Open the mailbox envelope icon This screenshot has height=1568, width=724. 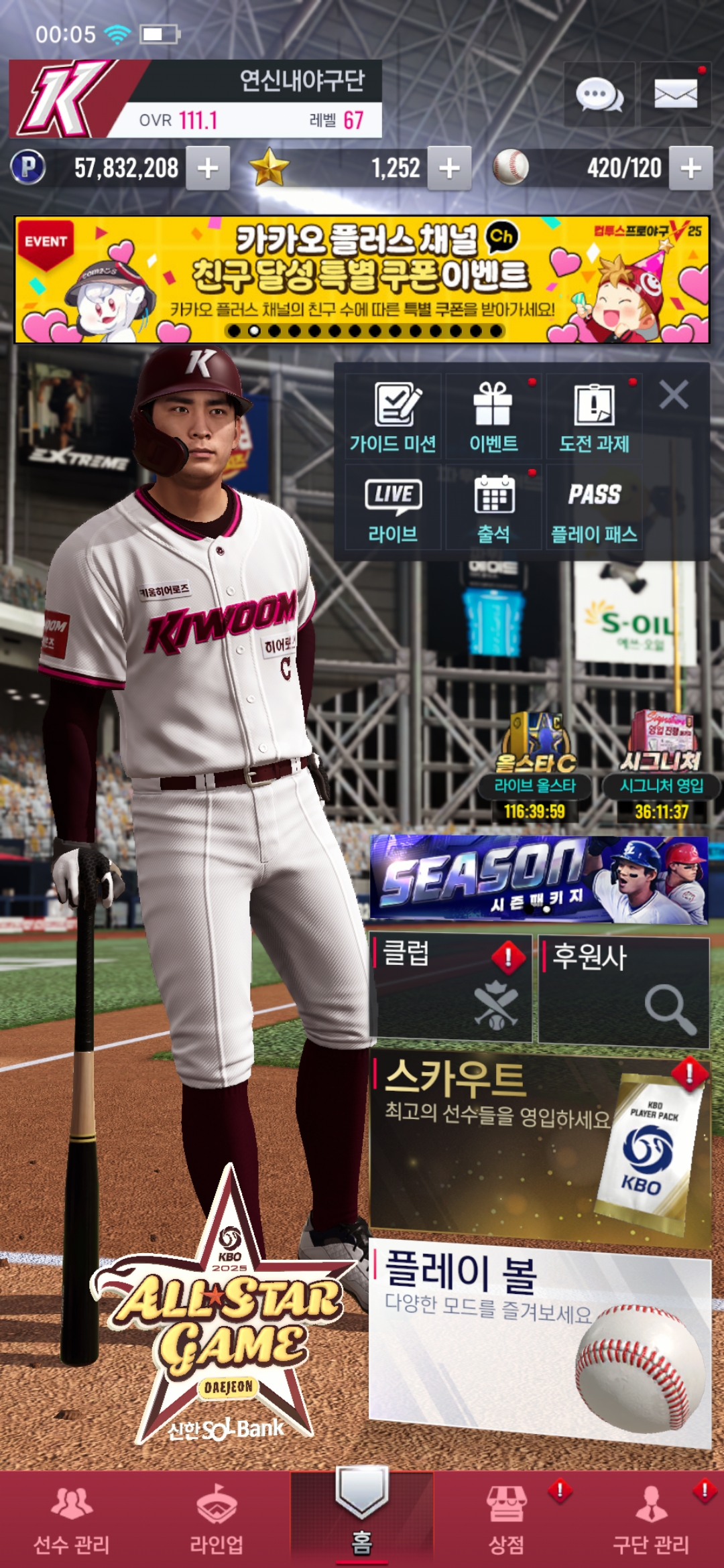pyautogui.click(x=675, y=95)
